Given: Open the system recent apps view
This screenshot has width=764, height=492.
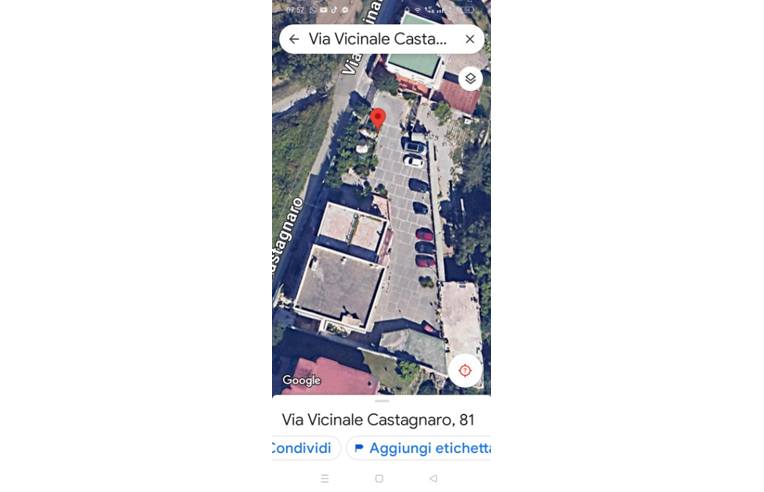Looking at the screenshot, I should pos(325,479).
